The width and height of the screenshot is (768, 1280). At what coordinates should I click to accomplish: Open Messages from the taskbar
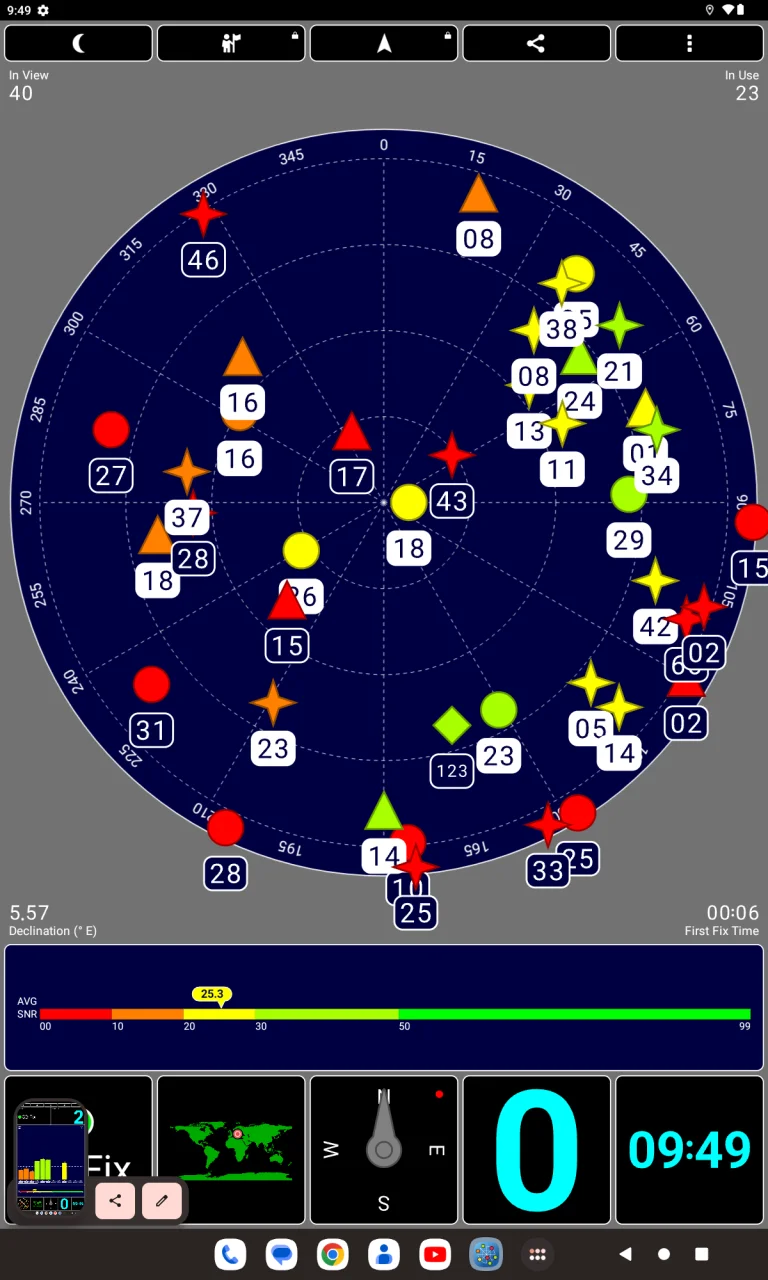[282, 1254]
